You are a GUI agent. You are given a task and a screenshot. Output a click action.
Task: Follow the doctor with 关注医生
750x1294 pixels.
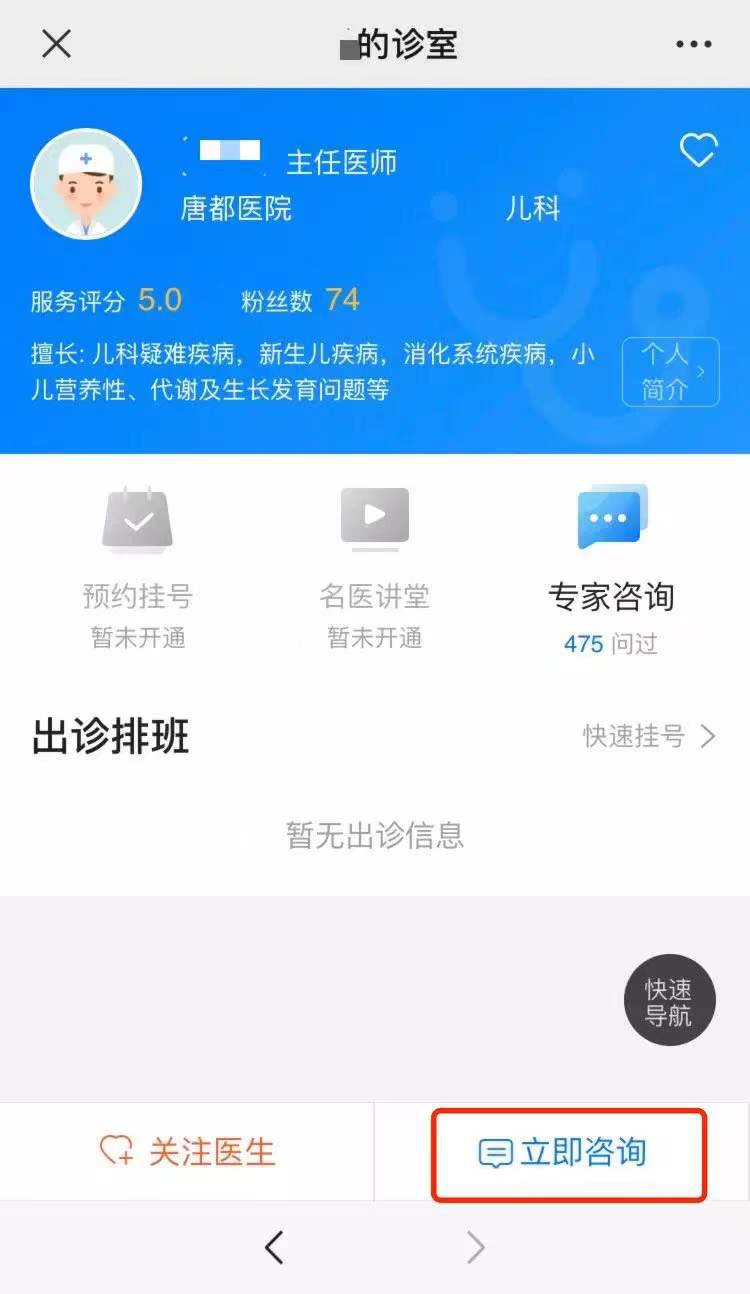point(187,1152)
